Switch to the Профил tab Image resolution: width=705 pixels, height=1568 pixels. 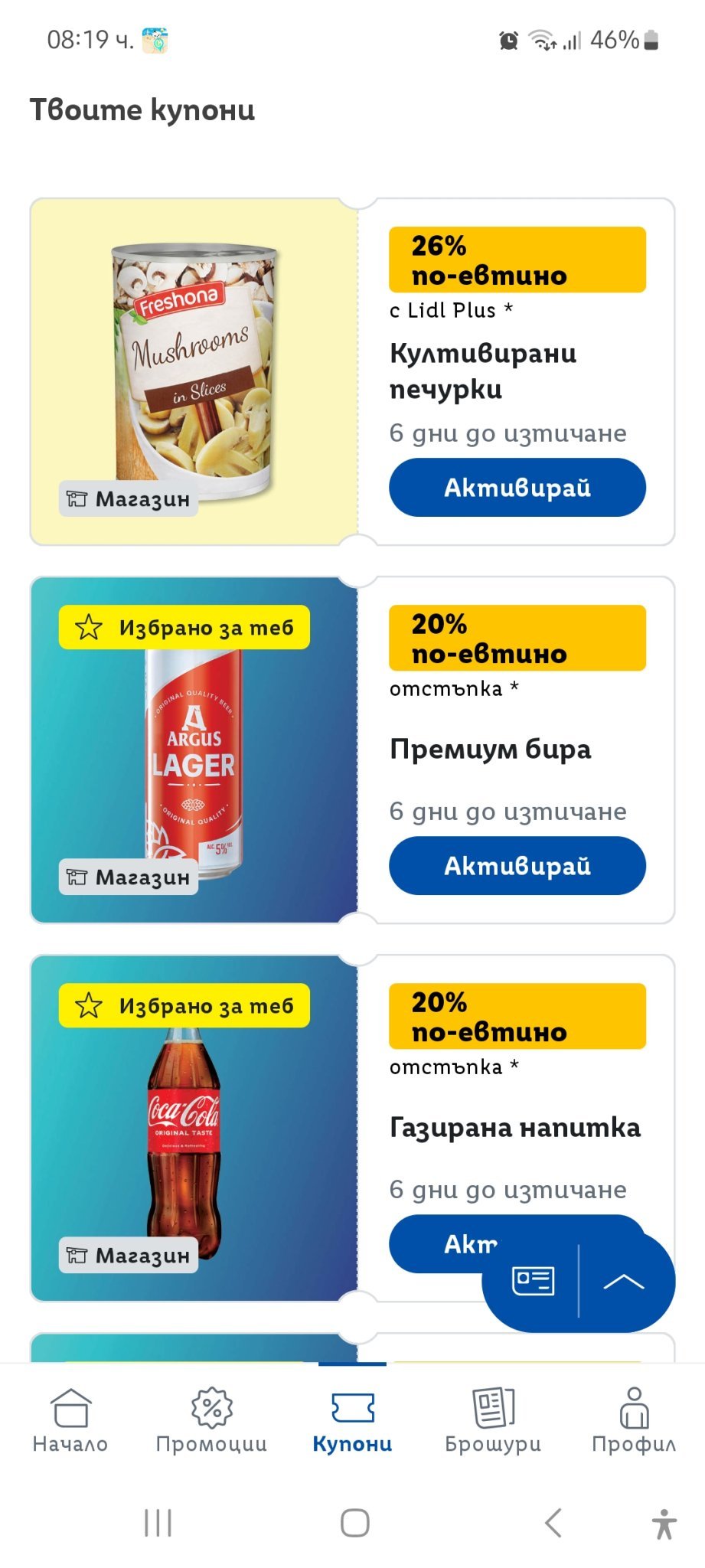pos(634,1420)
